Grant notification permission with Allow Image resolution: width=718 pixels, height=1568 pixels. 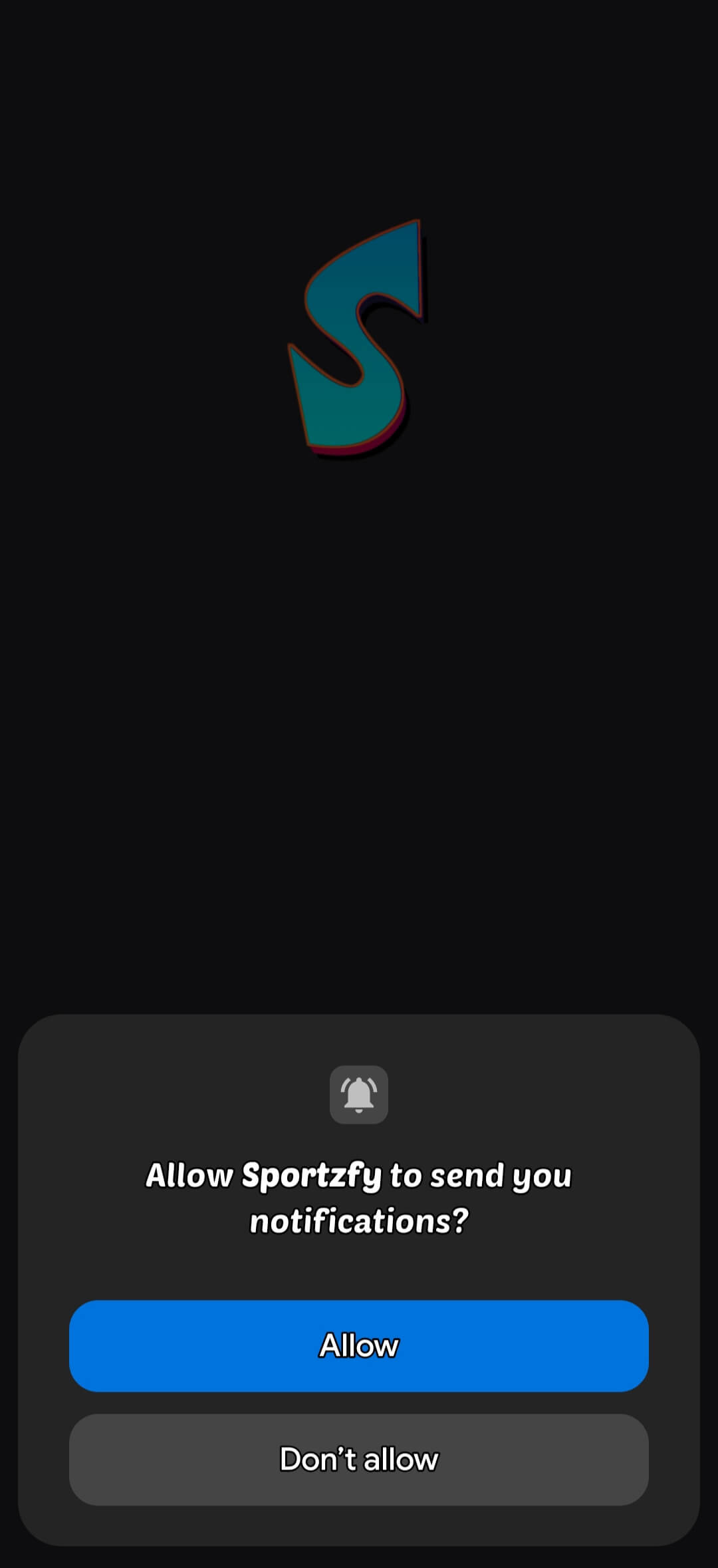(358, 1345)
